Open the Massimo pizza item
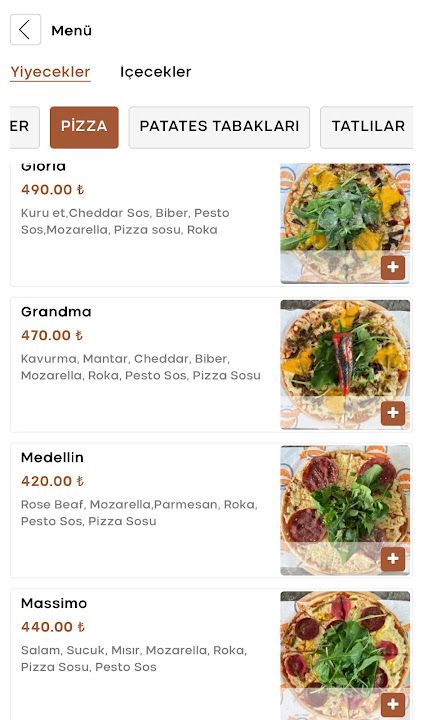The height and width of the screenshot is (720, 423). [211, 654]
